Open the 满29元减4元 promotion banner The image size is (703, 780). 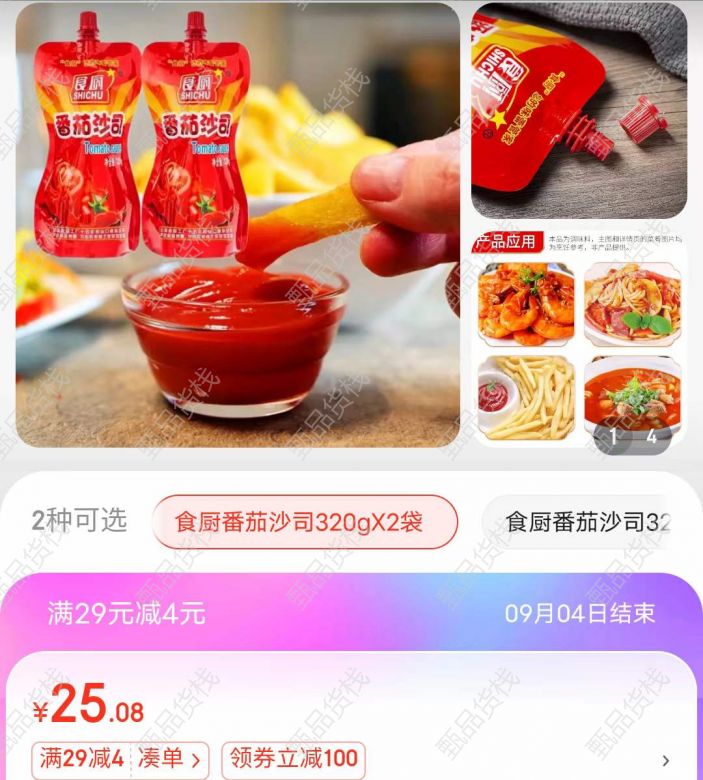pos(351,612)
